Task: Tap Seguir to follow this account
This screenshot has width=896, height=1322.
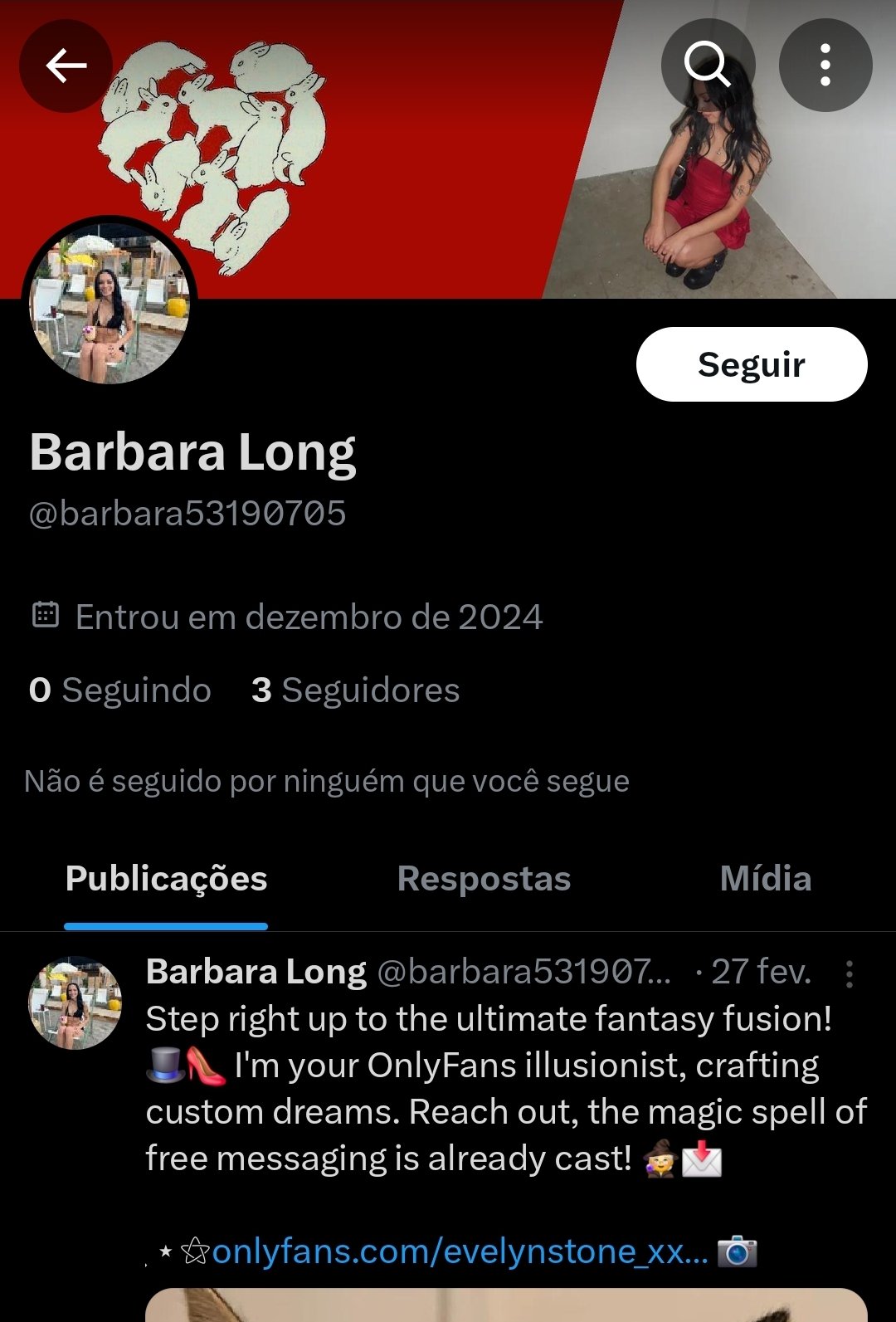Action: (x=752, y=364)
